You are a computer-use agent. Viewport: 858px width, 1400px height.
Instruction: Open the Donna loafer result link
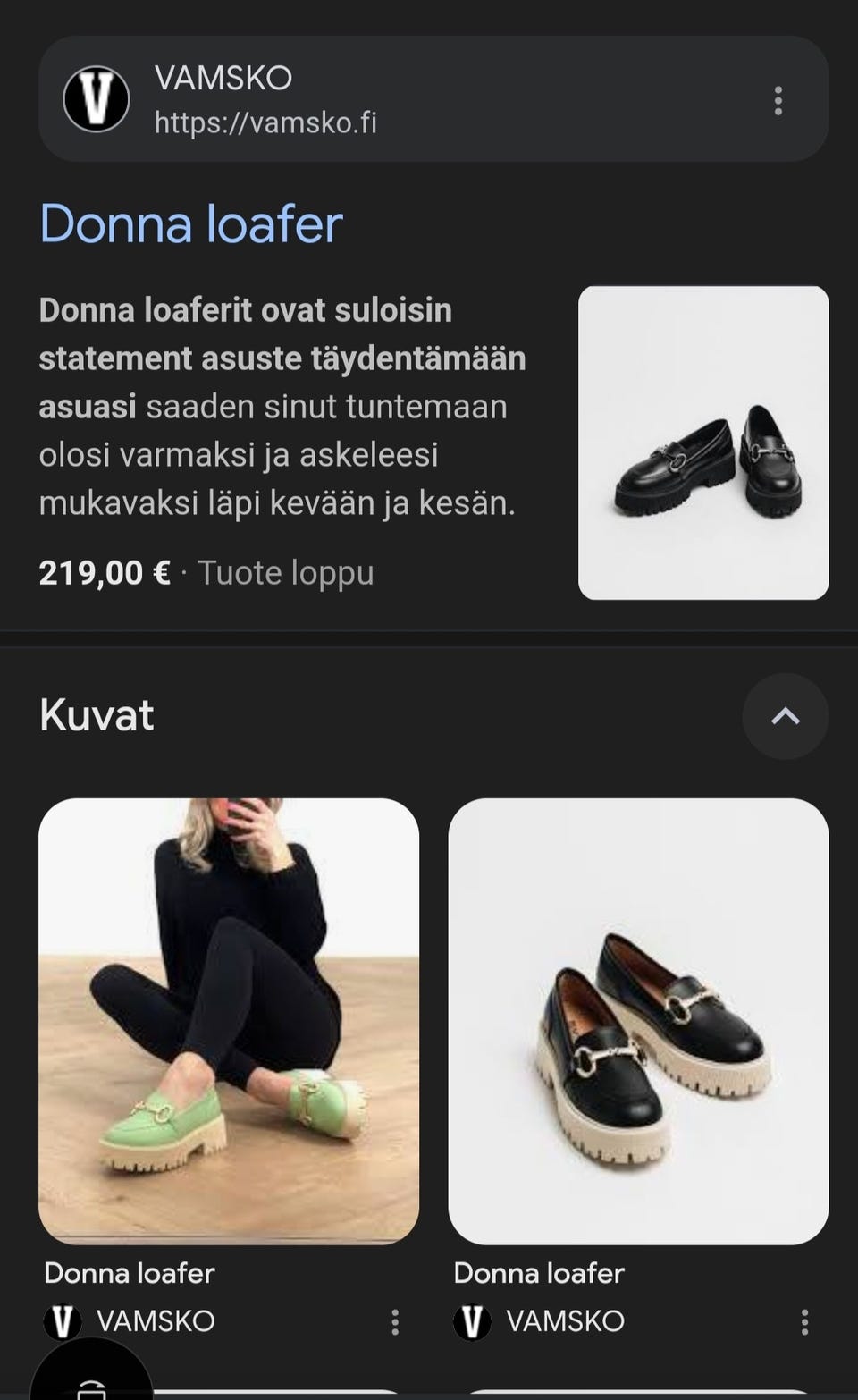[x=190, y=223]
